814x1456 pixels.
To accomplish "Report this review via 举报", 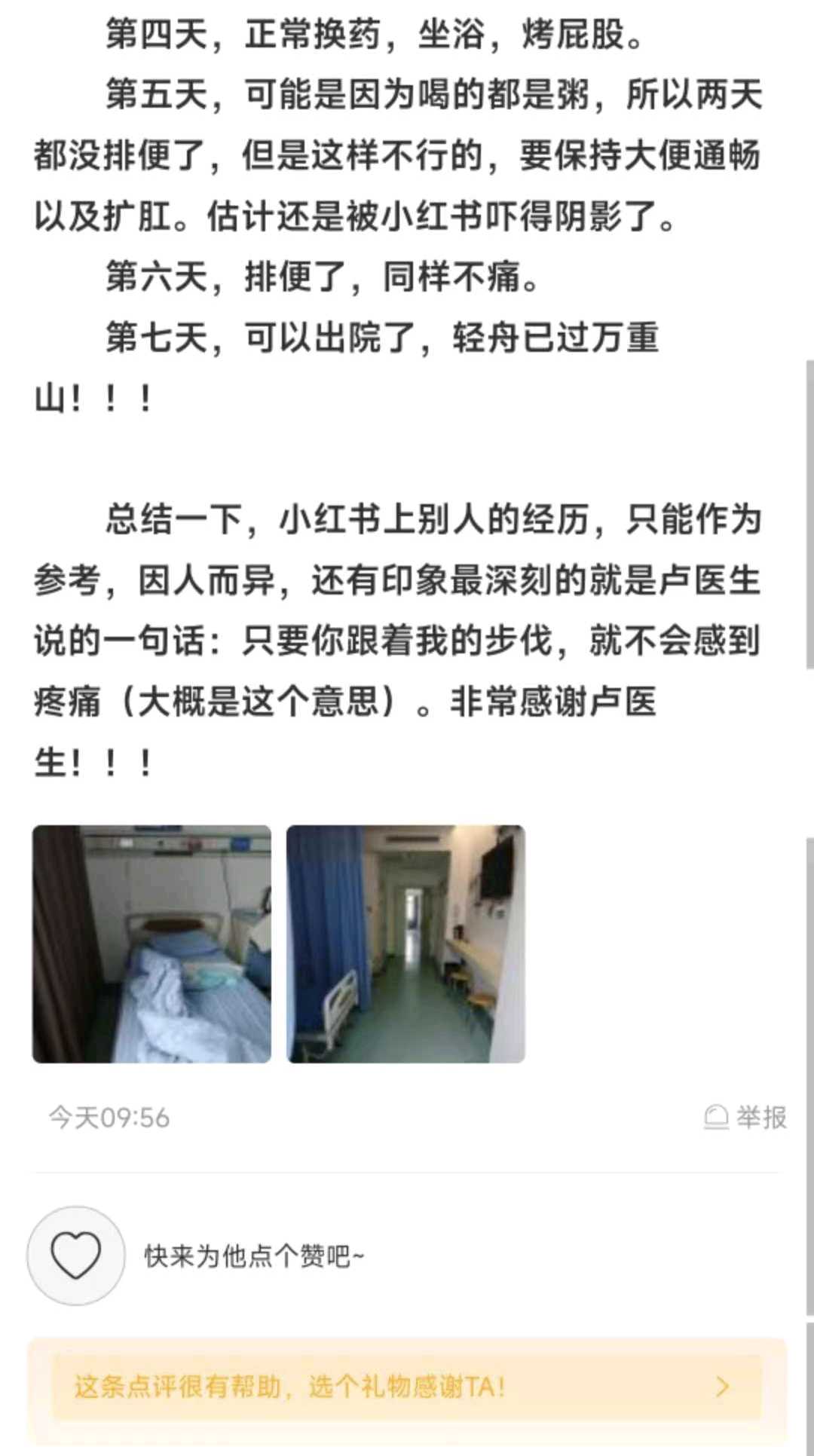I will click(745, 1117).
